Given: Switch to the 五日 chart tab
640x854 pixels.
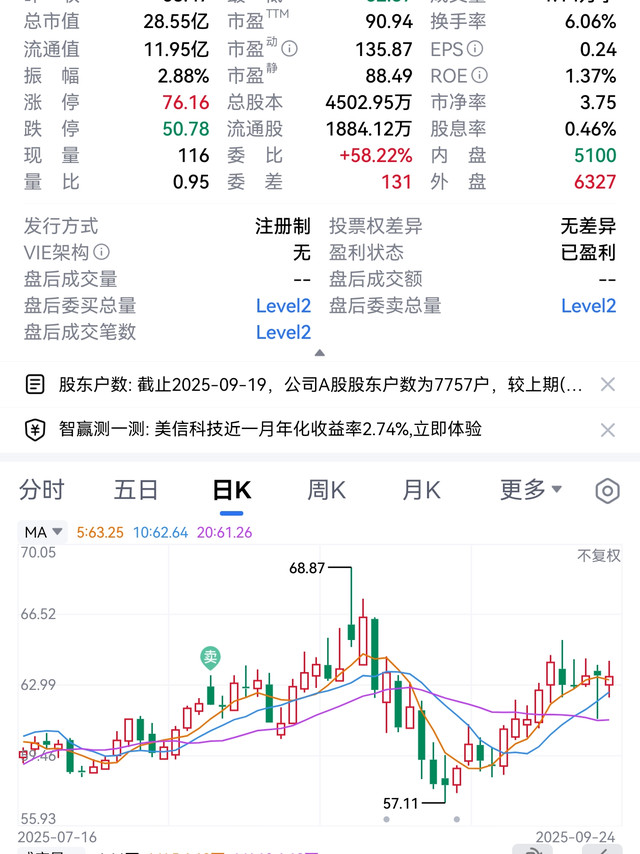Looking at the screenshot, I should click(136, 490).
